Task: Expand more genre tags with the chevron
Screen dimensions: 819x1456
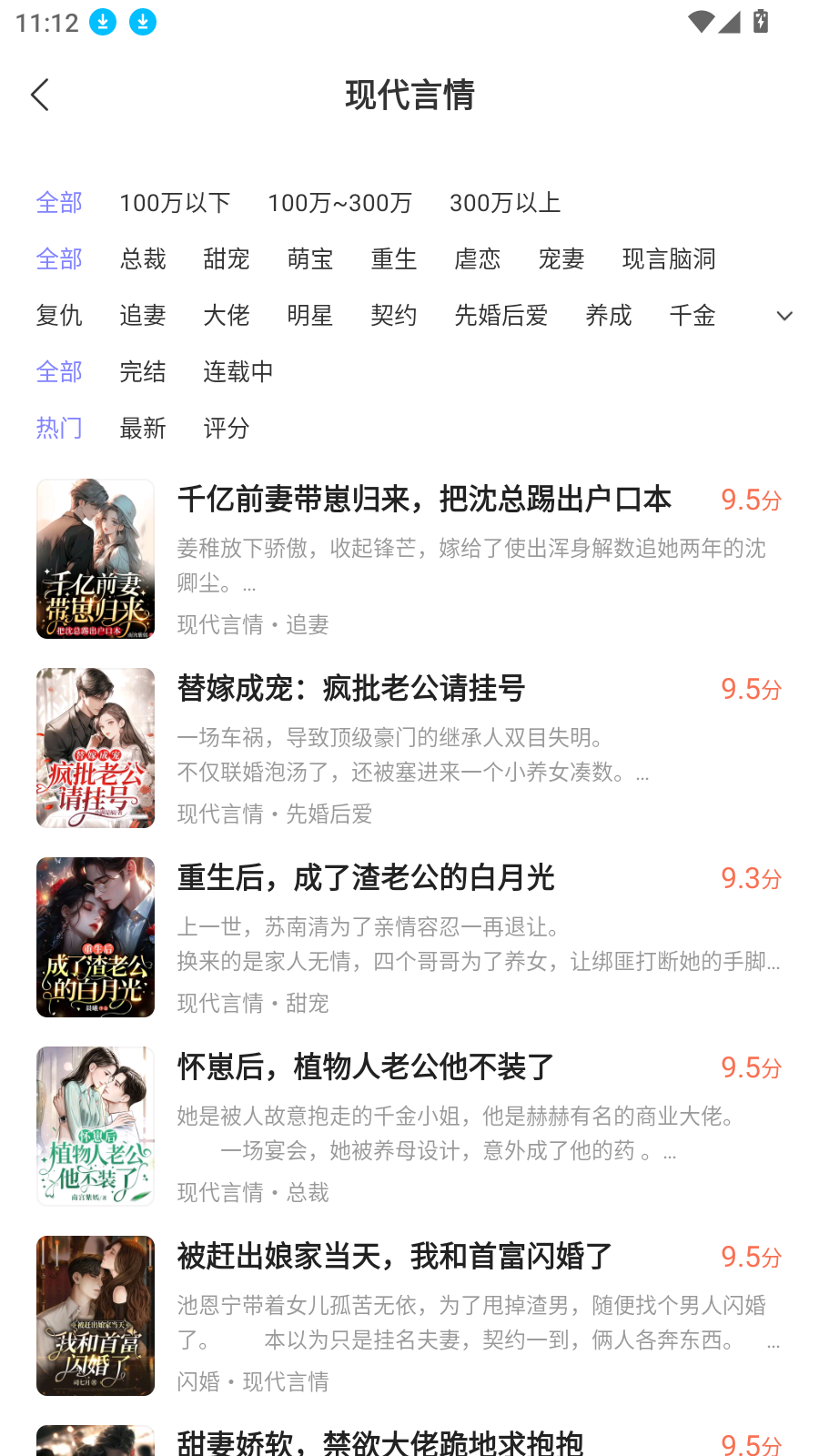Action: pos(784,316)
